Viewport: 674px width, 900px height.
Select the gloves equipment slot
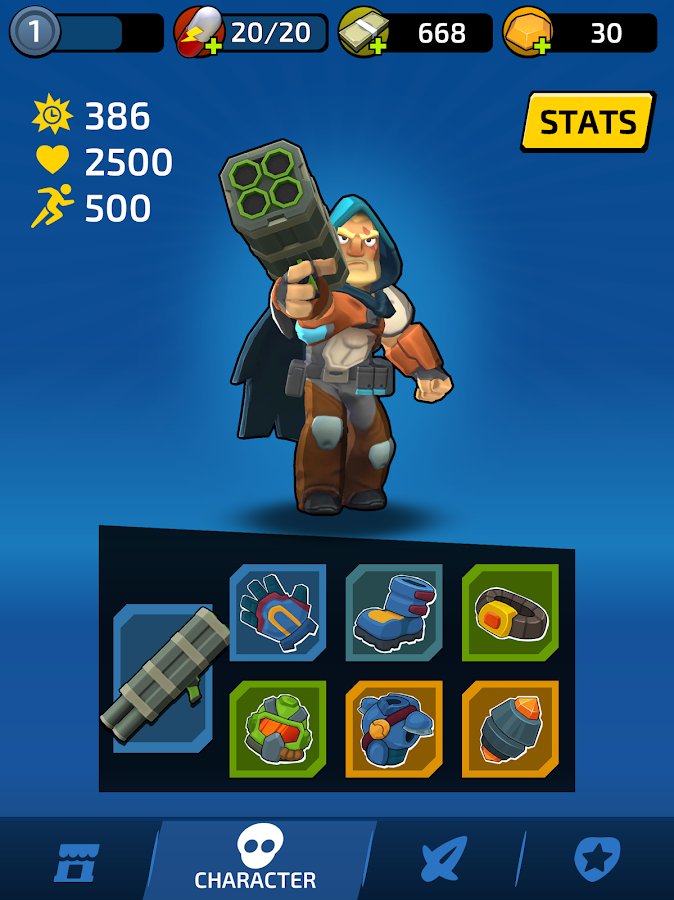click(278, 612)
